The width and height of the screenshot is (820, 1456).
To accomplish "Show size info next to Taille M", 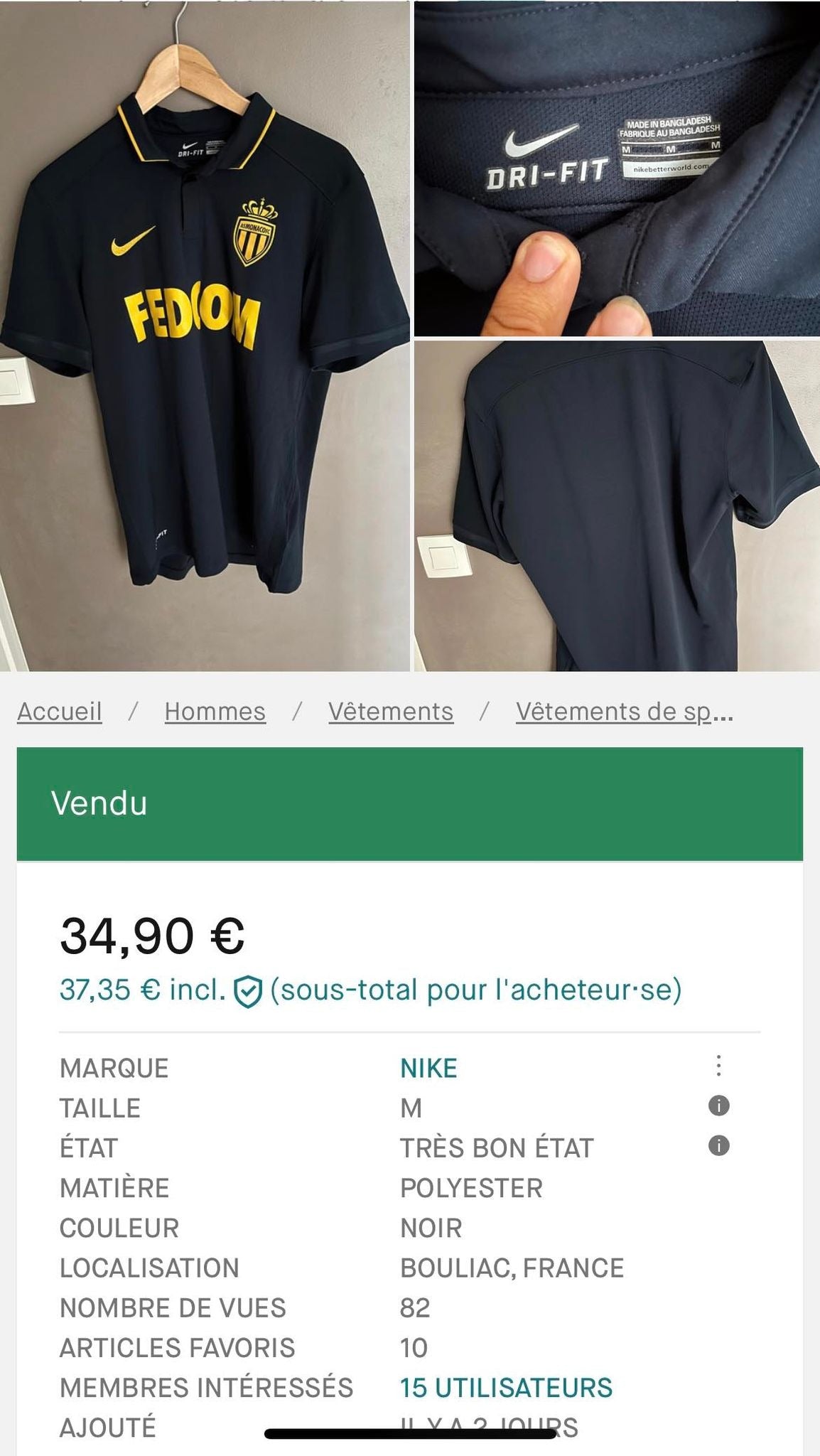I will (719, 1106).
